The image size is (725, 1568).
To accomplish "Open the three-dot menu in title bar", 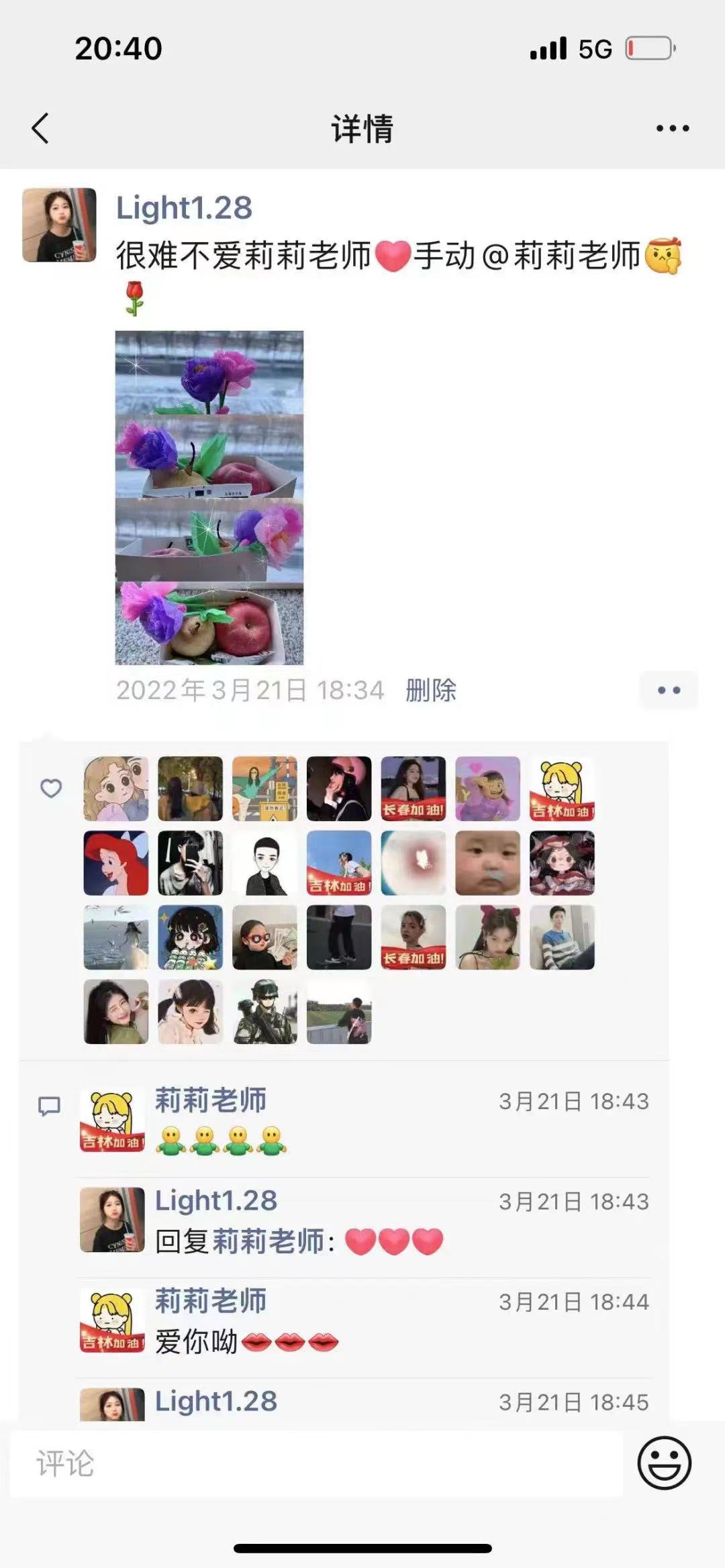I will pos(672,128).
